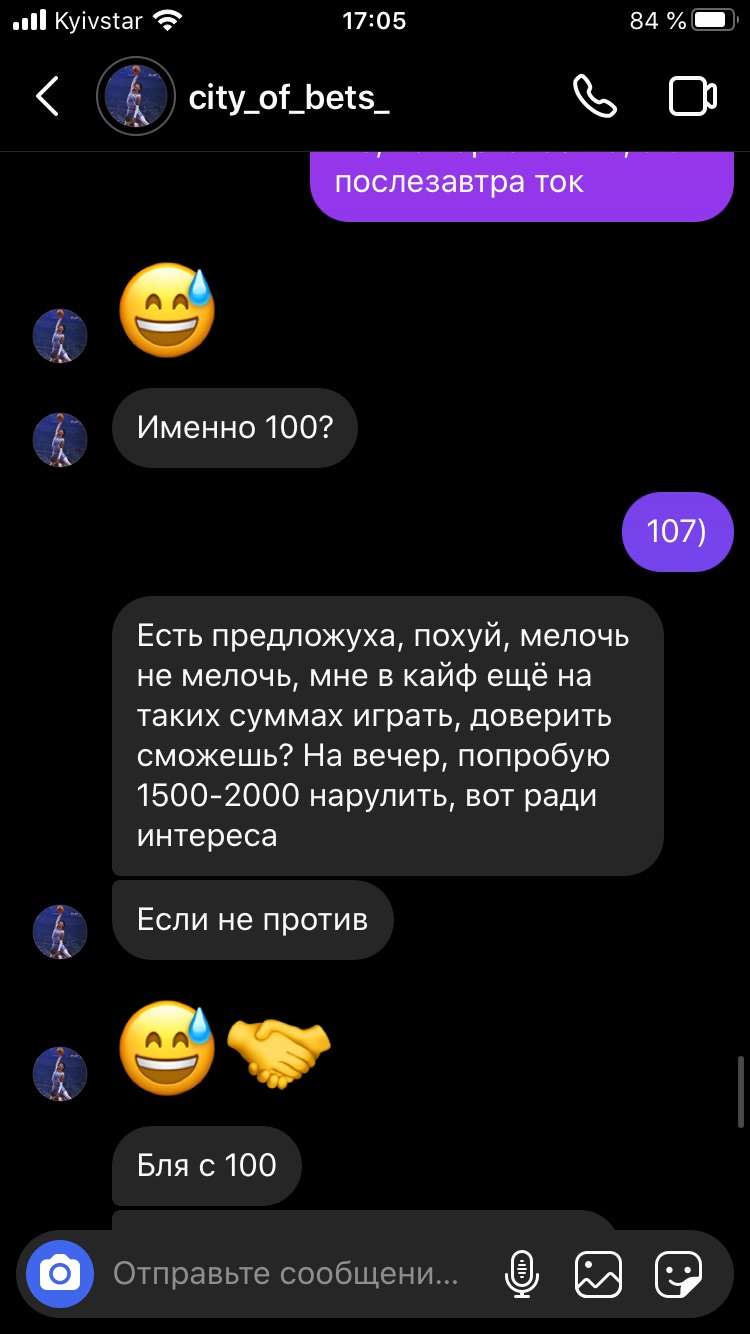Tap the avatar next to "Именно 100?"
Image resolution: width=750 pixels, height=1334 pixels.
click(60, 440)
